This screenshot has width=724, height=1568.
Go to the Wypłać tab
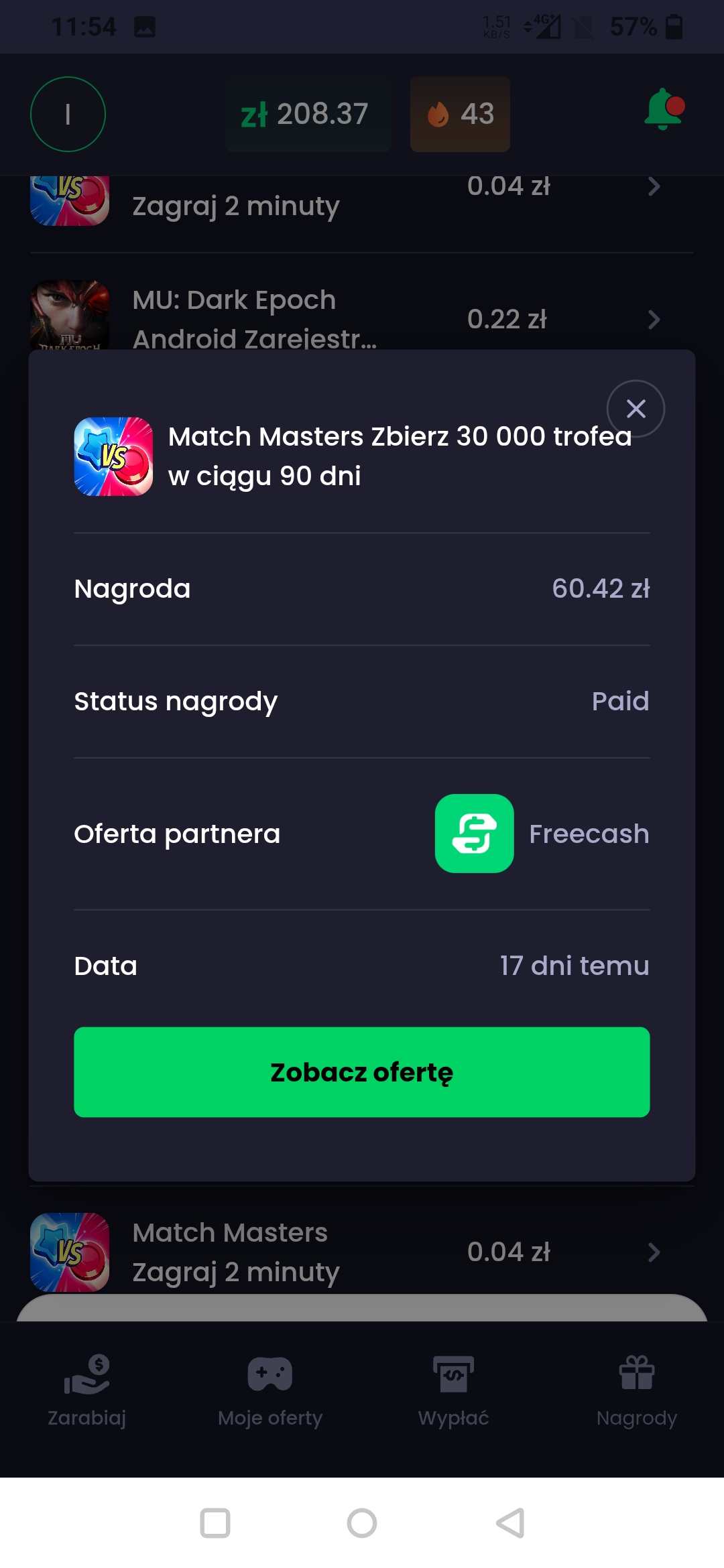pyautogui.click(x=453, y=1390)
